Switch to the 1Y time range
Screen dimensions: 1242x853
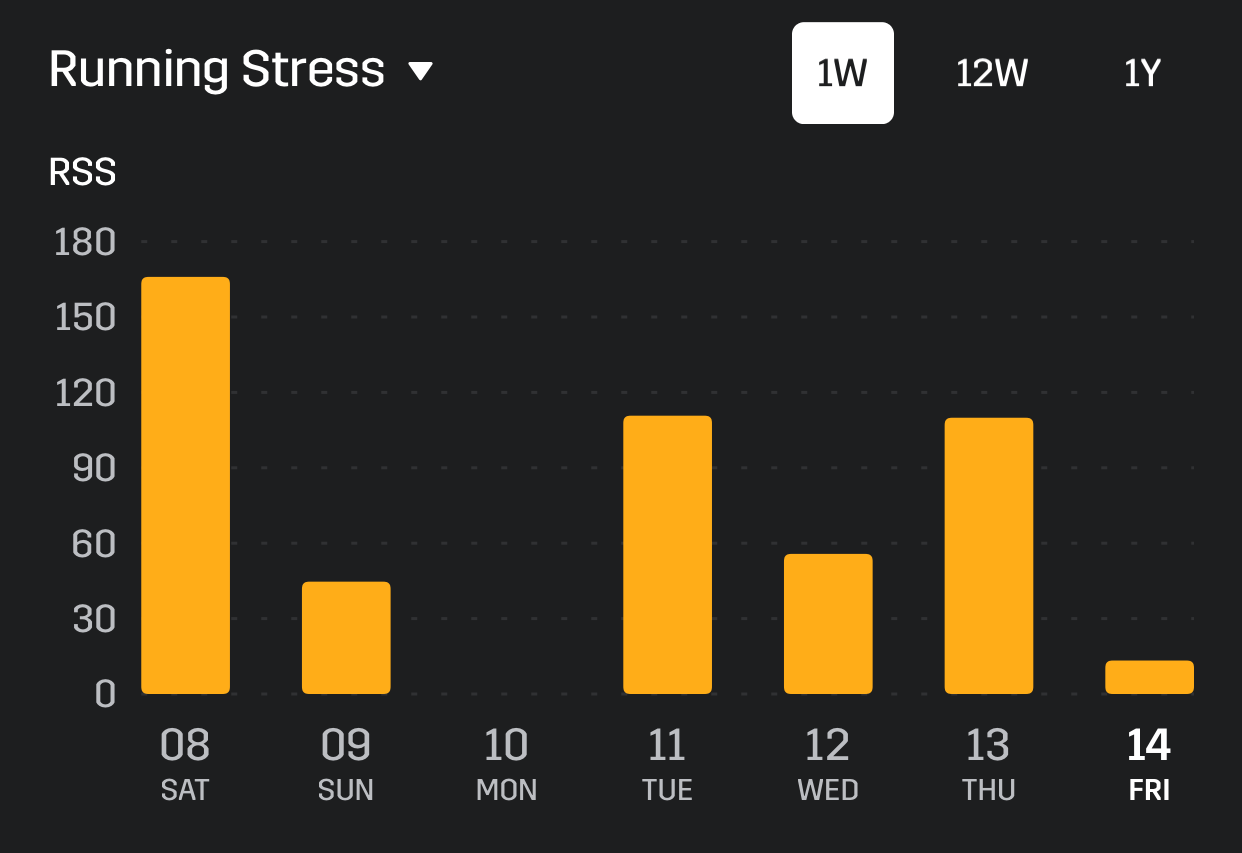point(1142,74)
